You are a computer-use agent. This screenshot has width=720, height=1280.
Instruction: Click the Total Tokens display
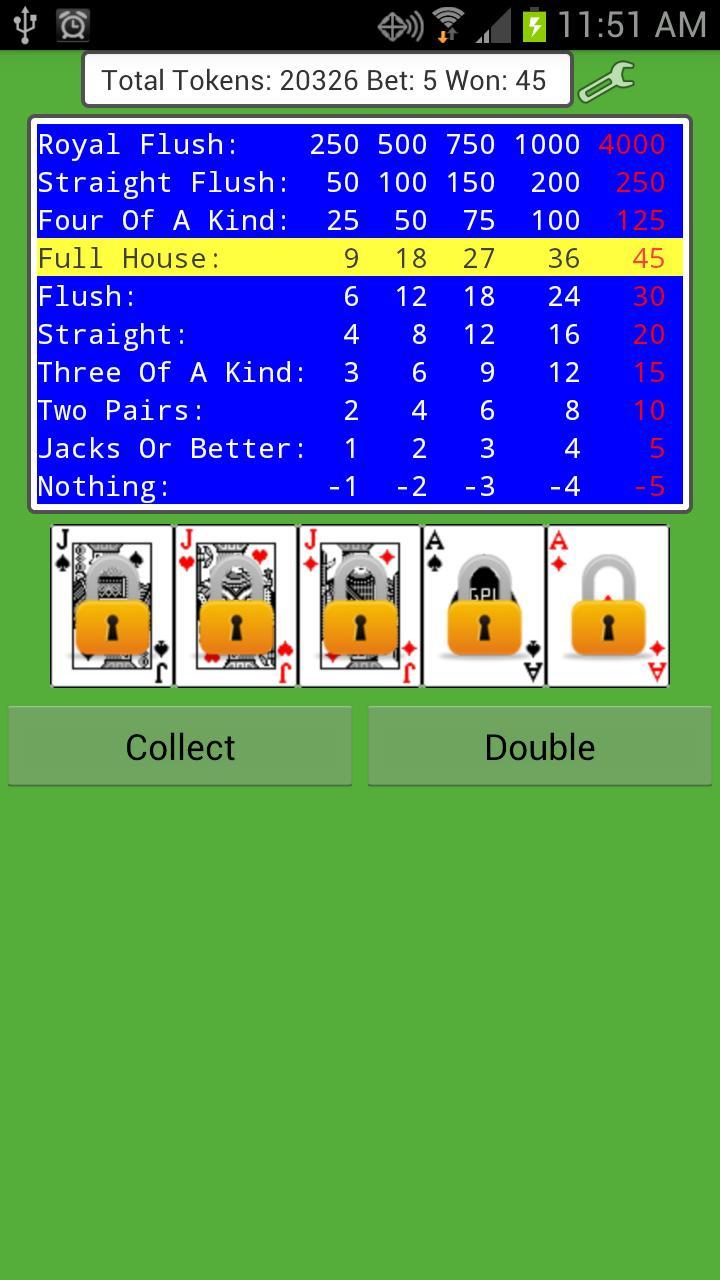click(329, 78)
